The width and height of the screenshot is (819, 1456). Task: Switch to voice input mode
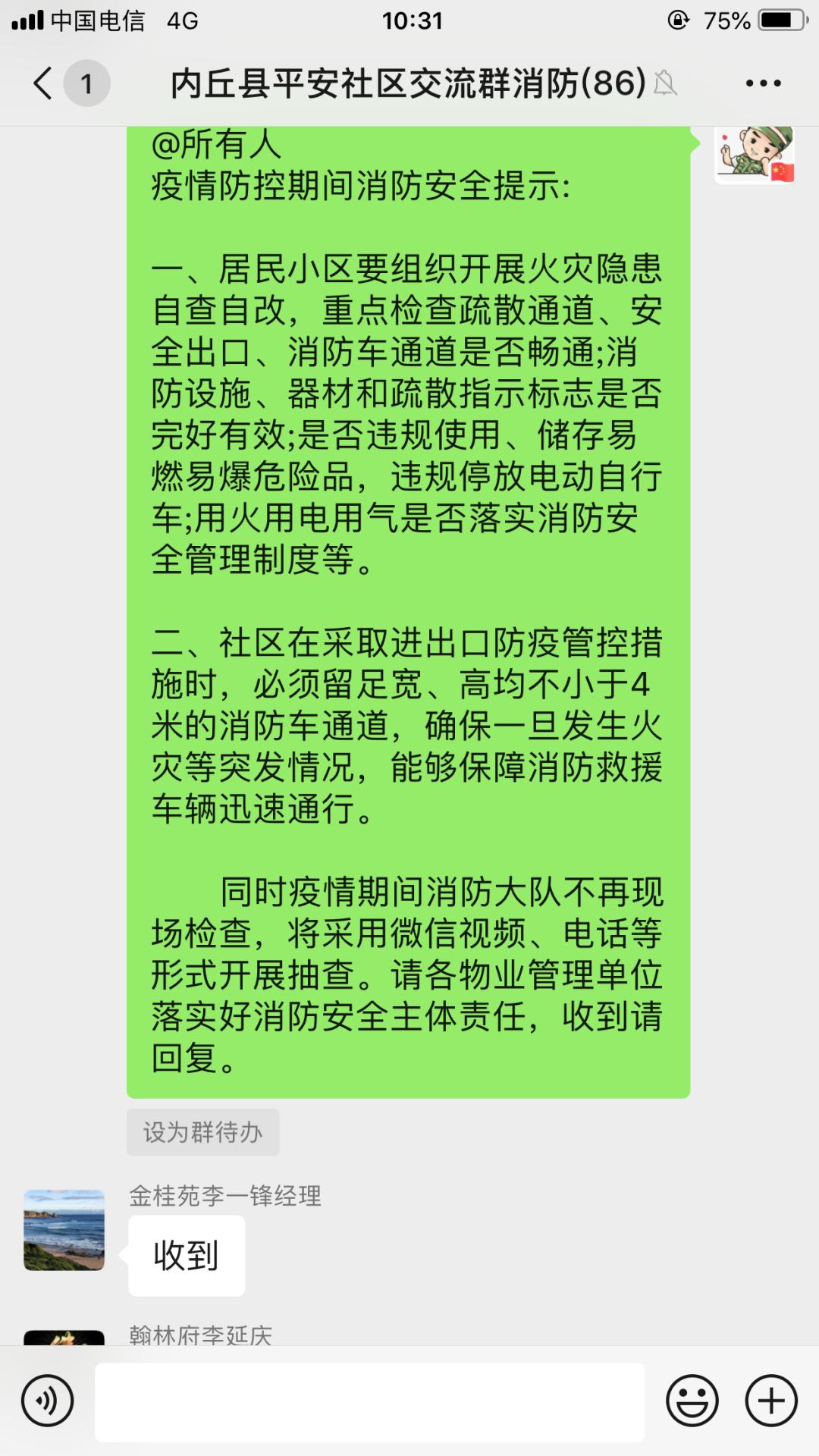(x=48, y=1400)
